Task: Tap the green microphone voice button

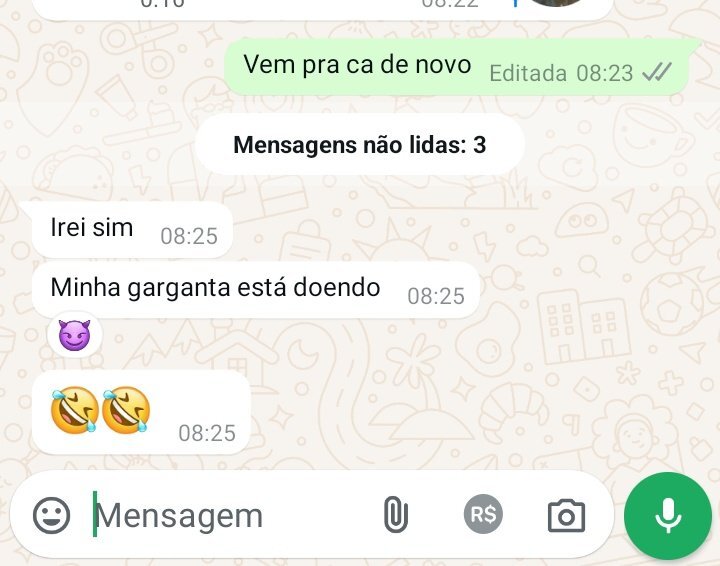Action: (667, 516)
